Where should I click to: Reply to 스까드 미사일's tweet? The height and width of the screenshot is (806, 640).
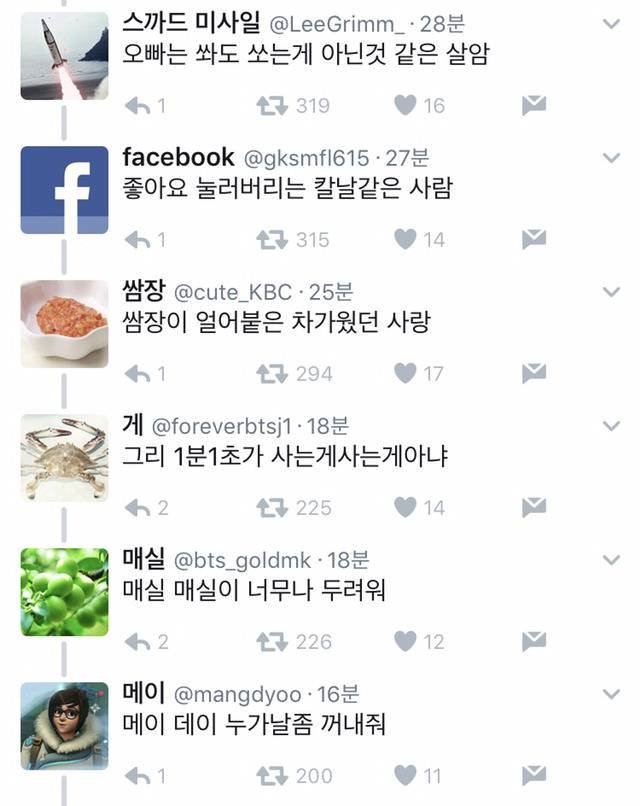pyautogui.click(x=137, y=105)
